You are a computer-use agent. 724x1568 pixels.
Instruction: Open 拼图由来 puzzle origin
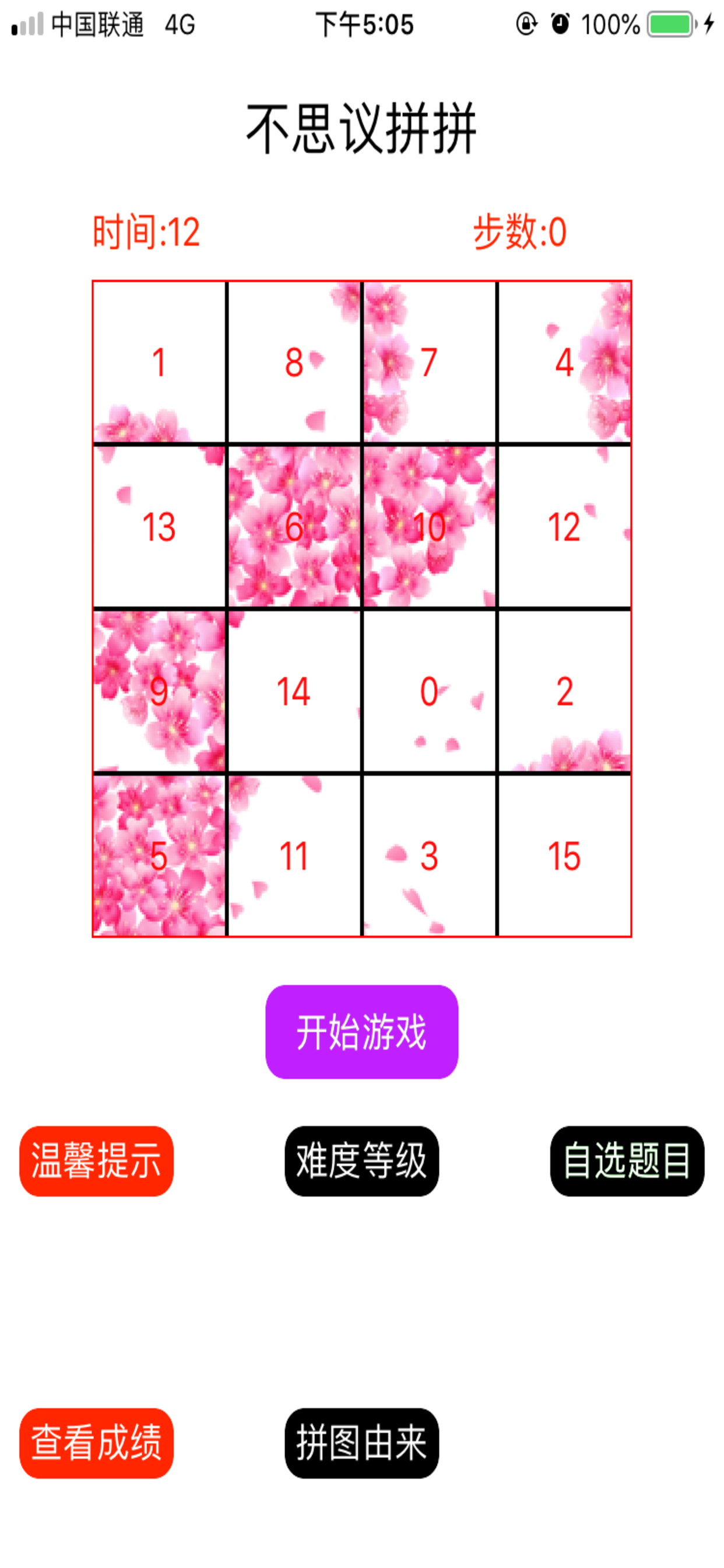[361, 1443]
